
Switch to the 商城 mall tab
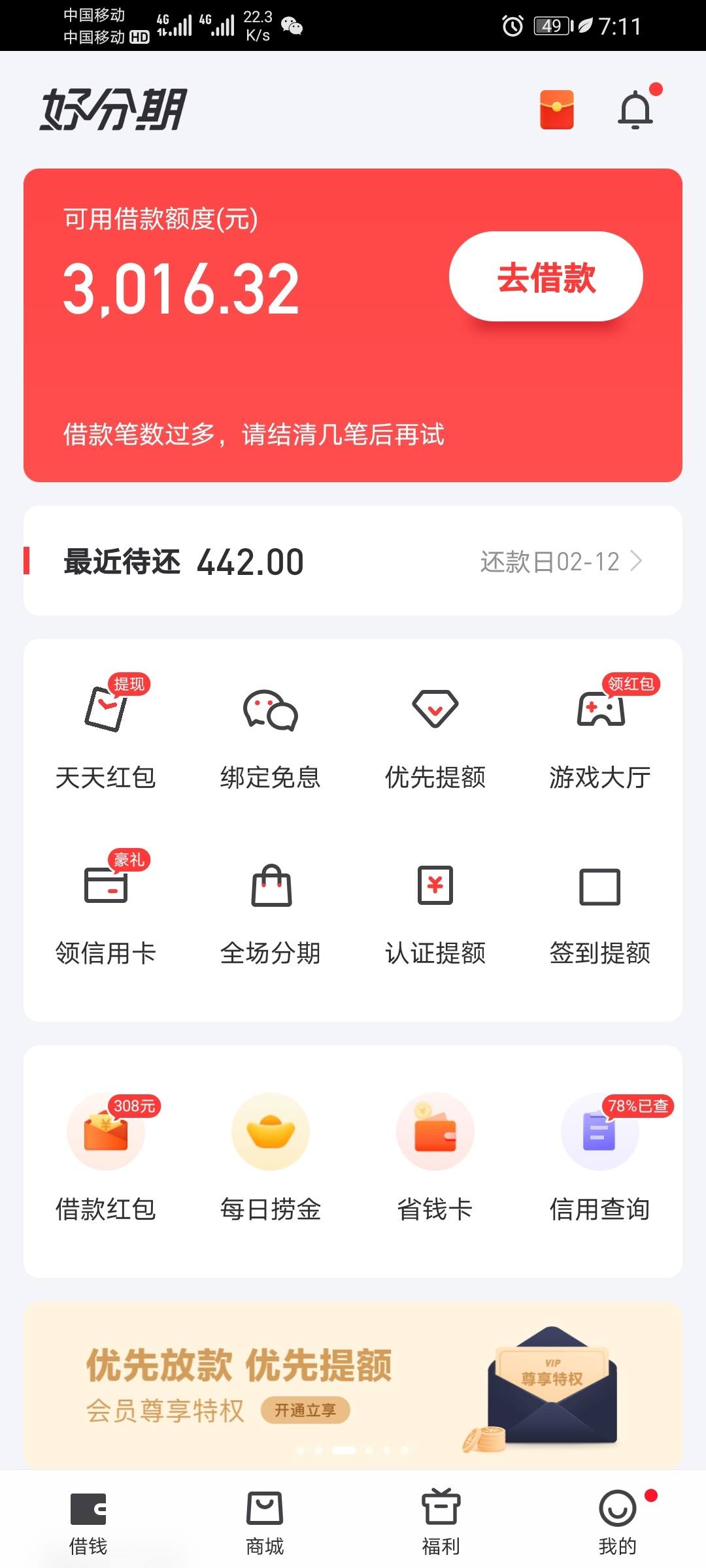265,1522
